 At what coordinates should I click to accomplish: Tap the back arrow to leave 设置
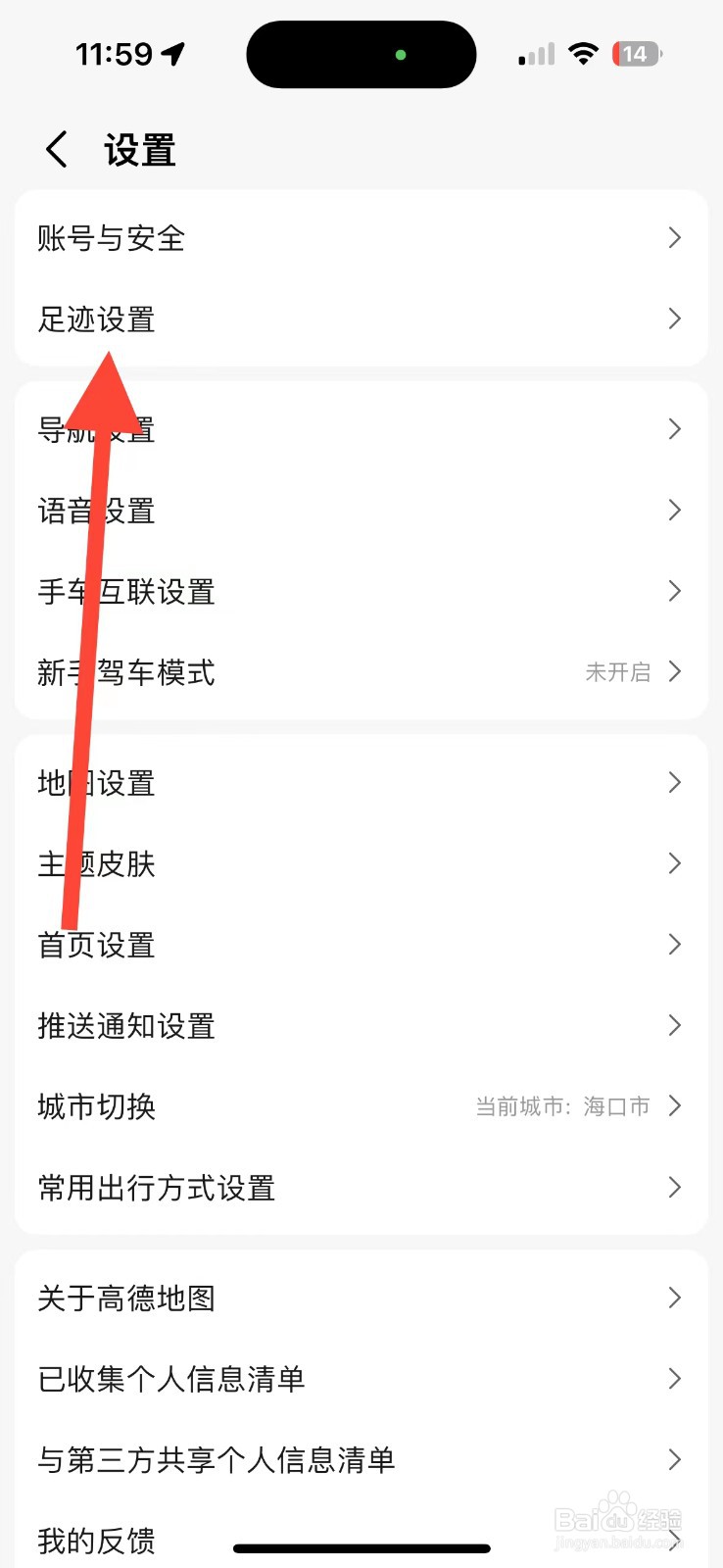[x=56, y=149]
